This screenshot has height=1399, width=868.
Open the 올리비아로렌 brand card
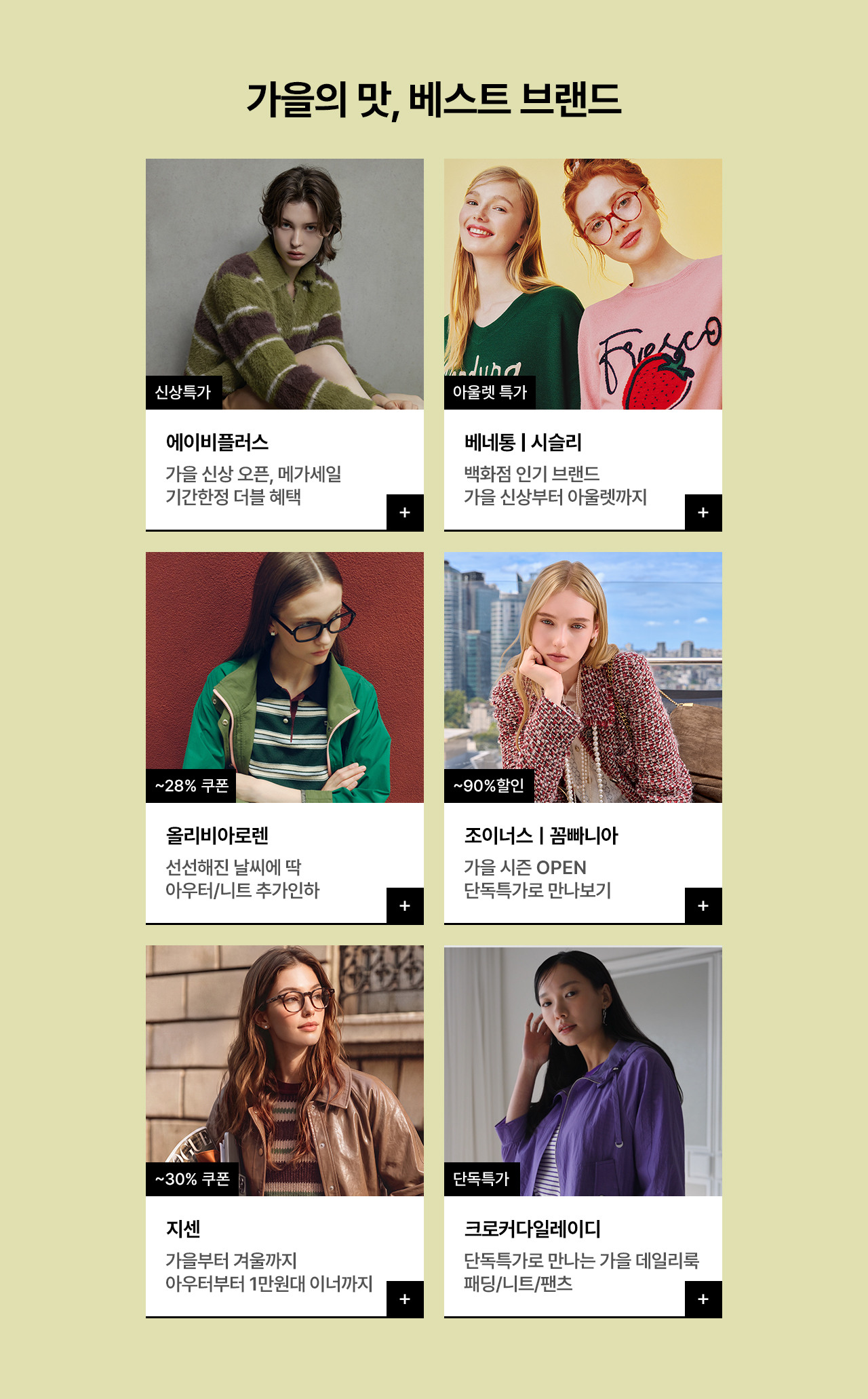pyautogui.click(x=285, y=738)
